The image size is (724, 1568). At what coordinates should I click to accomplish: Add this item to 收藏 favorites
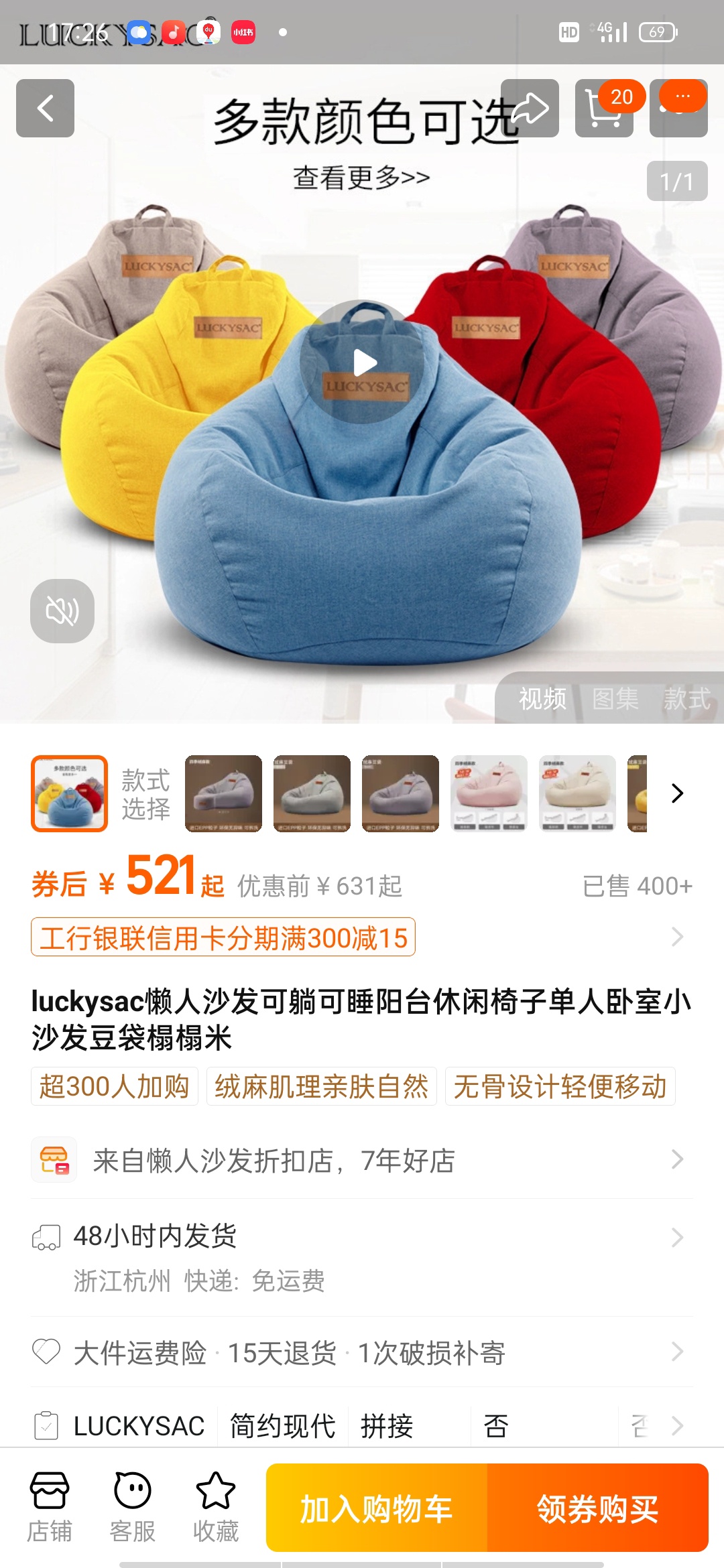216,1505
